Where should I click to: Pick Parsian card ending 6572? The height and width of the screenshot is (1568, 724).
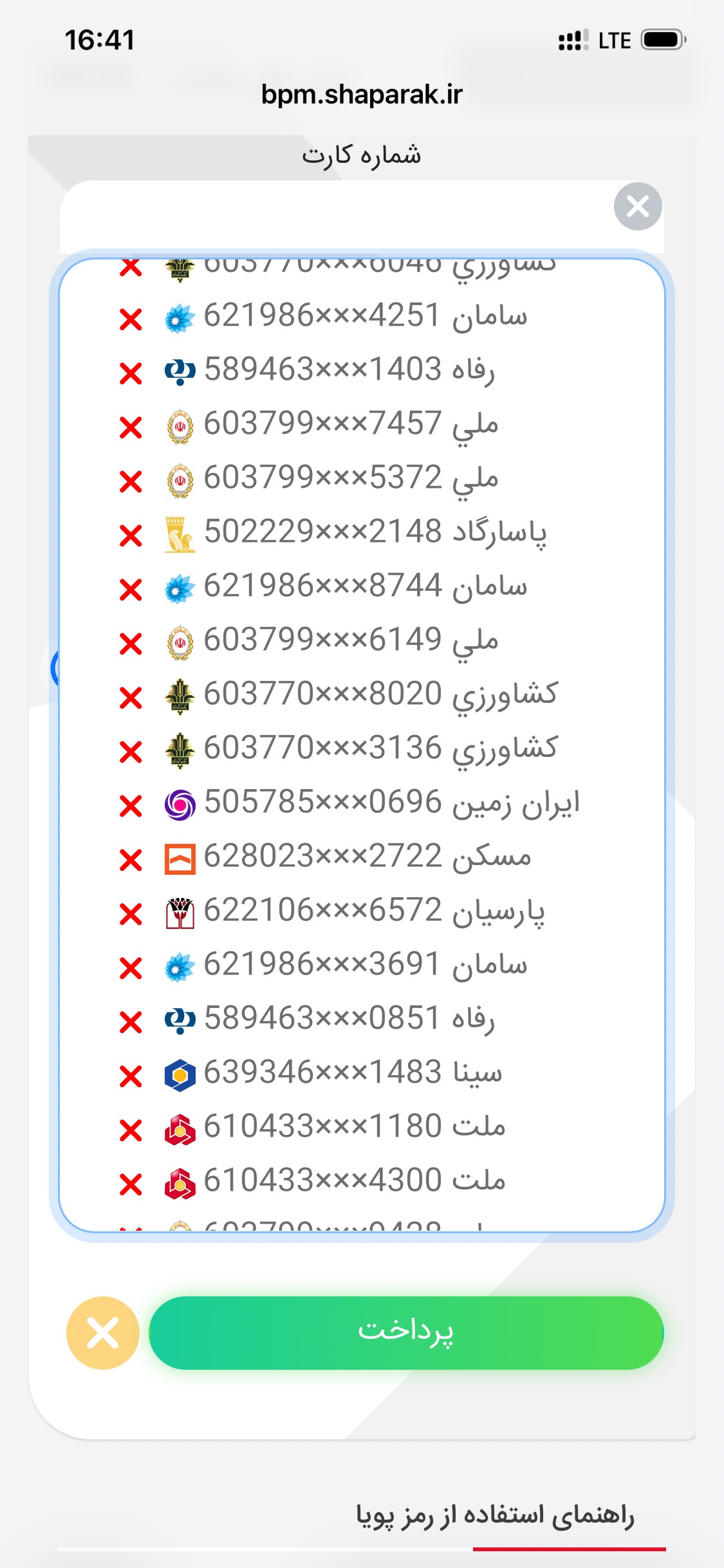(373, 911)
